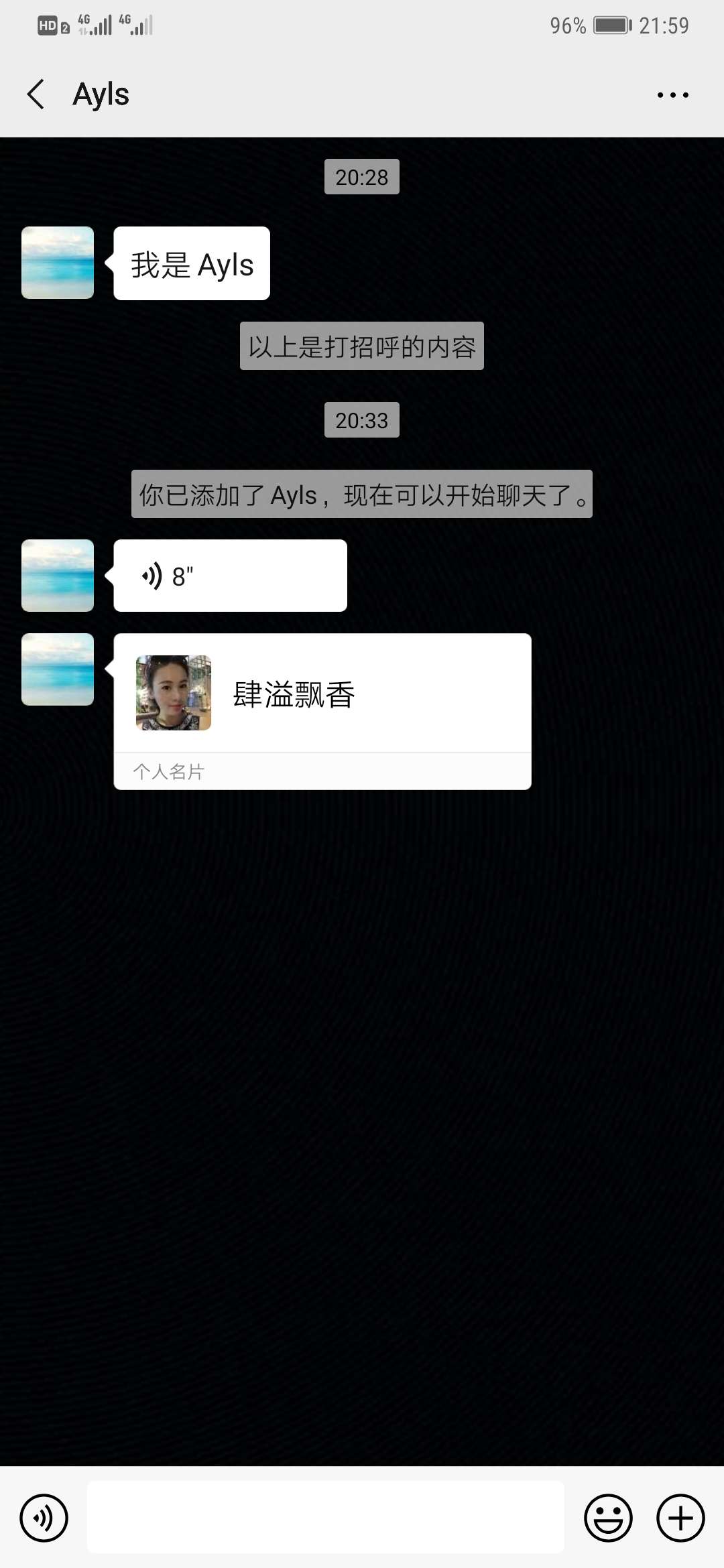Go back from the Ayls chat

[x=36, y=94]
